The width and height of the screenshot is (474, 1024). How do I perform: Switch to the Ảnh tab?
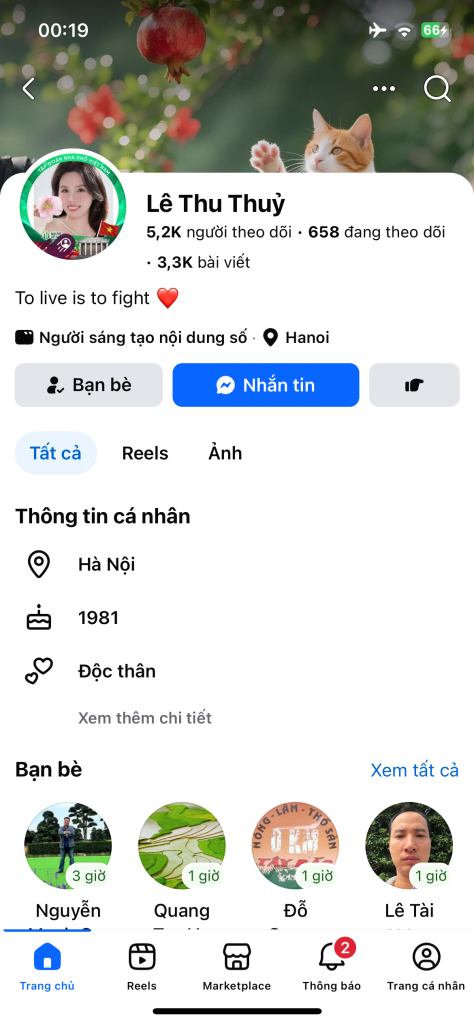point(225,453)
